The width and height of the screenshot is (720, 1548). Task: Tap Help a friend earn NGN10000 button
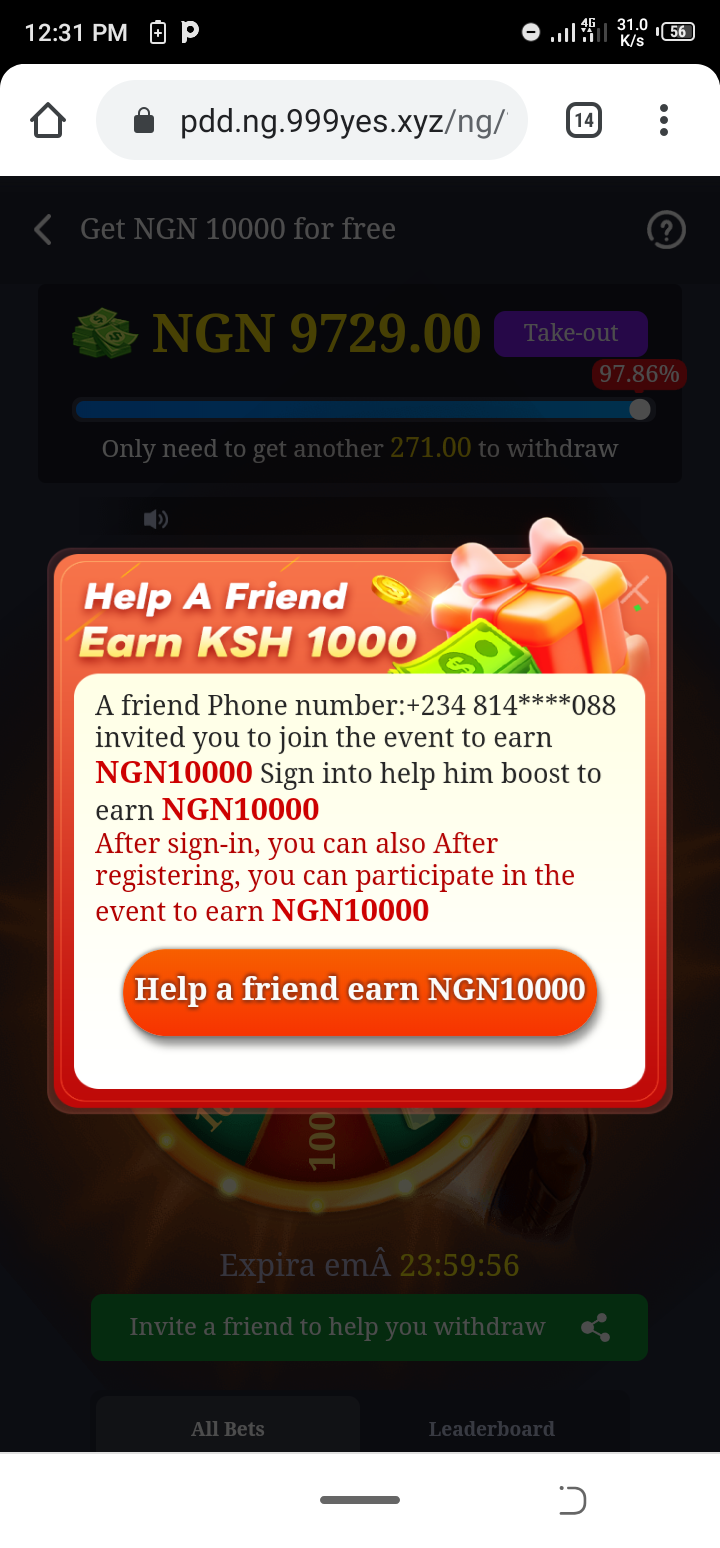pyautogui.click(x=360, y=991)
